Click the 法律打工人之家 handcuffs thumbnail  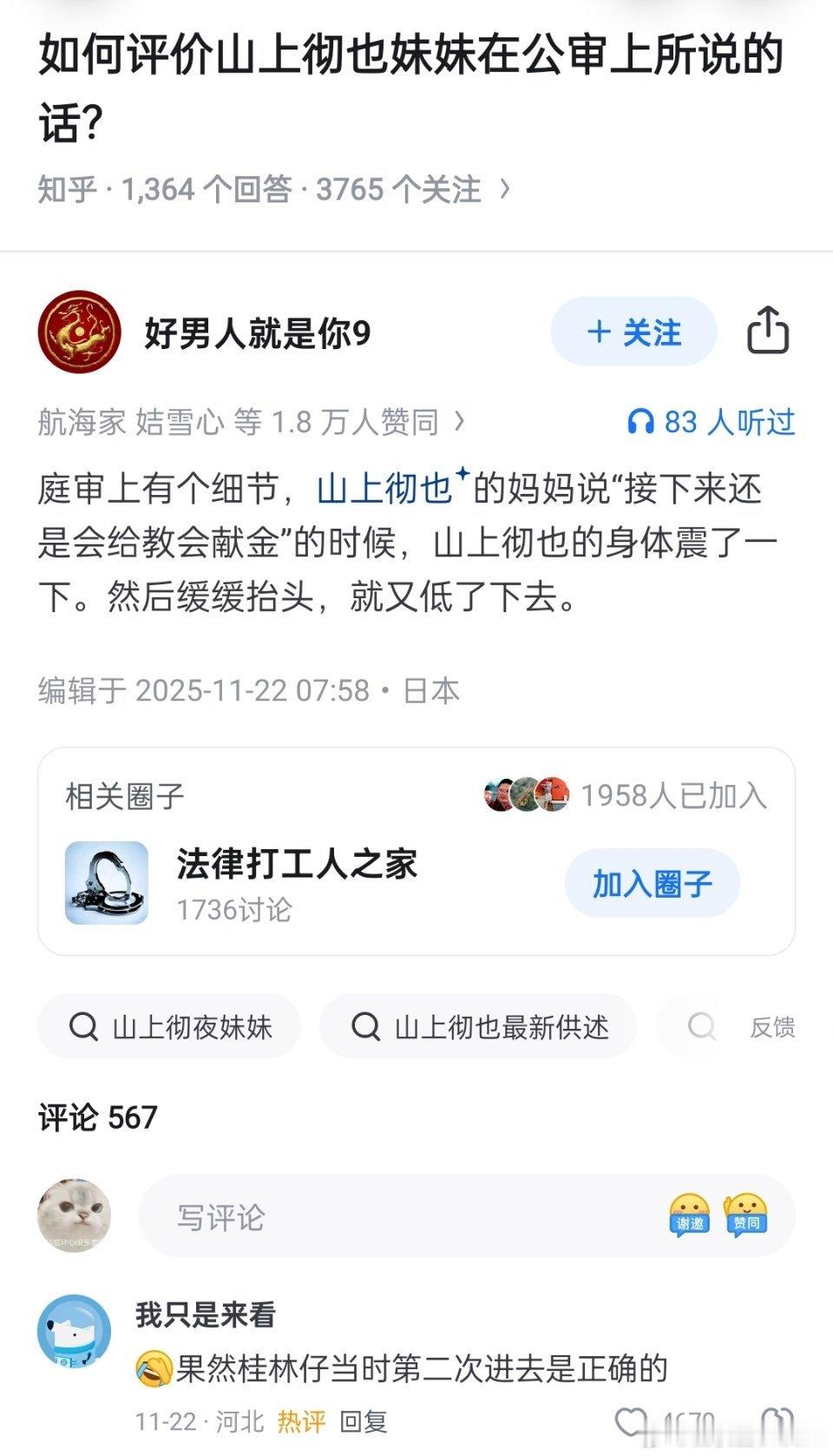tap(106, 882)
